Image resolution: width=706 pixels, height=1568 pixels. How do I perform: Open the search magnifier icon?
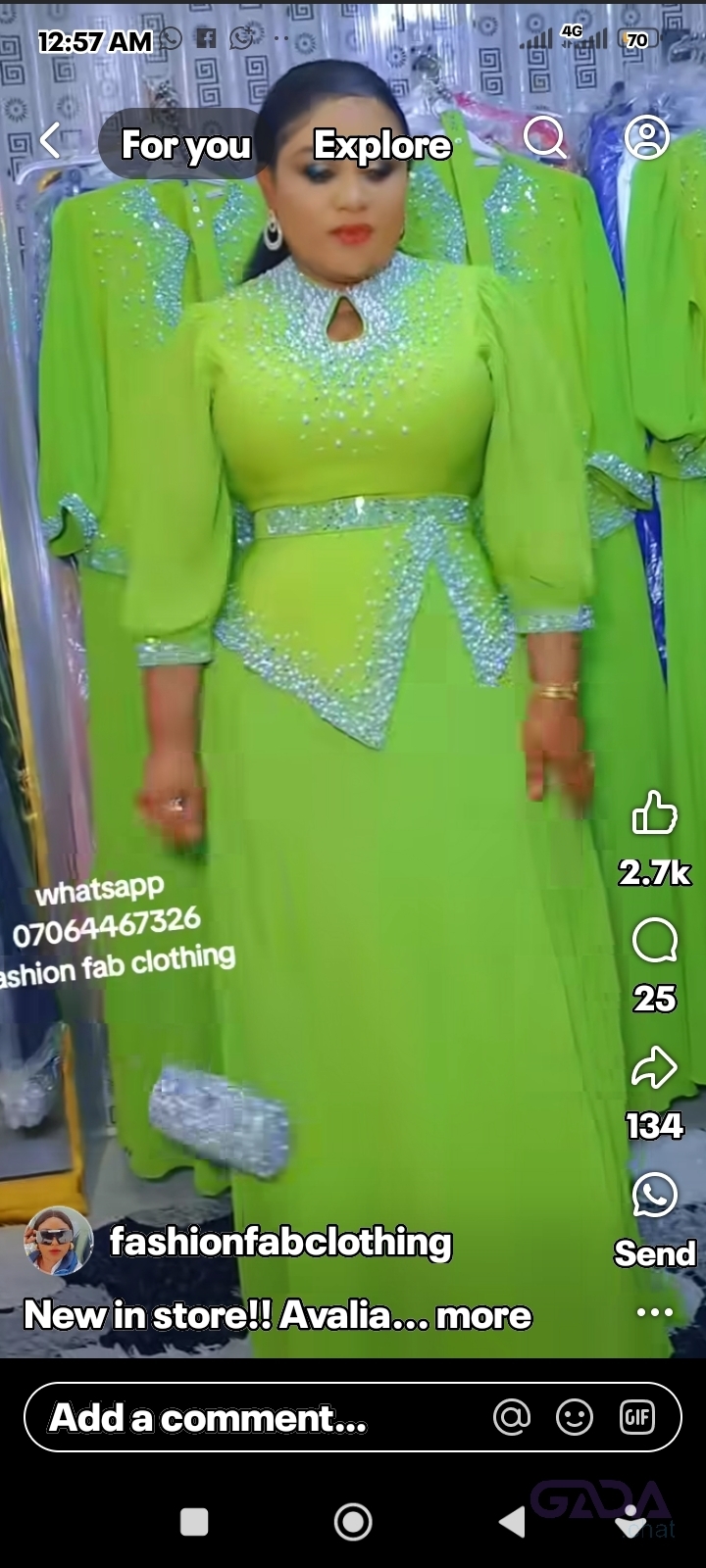pyautogui.click(x=545, y=138)
